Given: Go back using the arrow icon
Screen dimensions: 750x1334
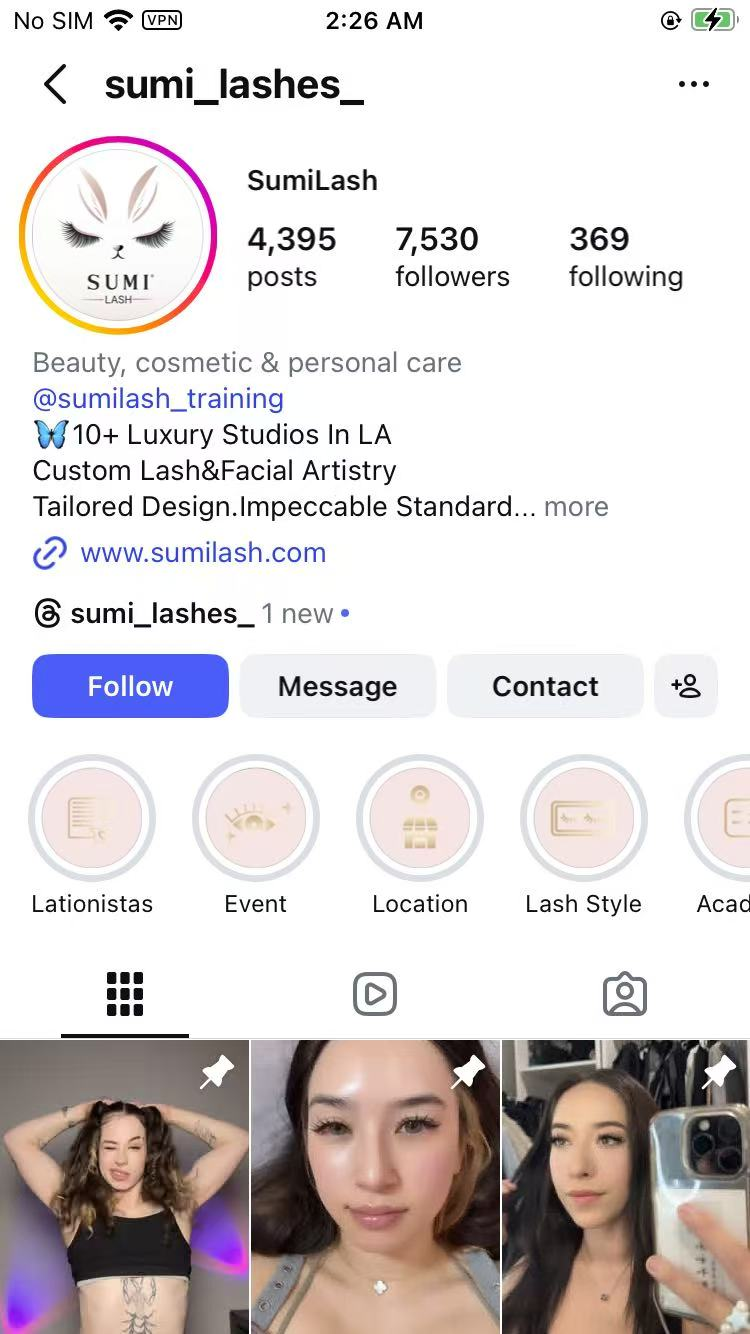Looking at the screenshot, I should click(56, 85).
